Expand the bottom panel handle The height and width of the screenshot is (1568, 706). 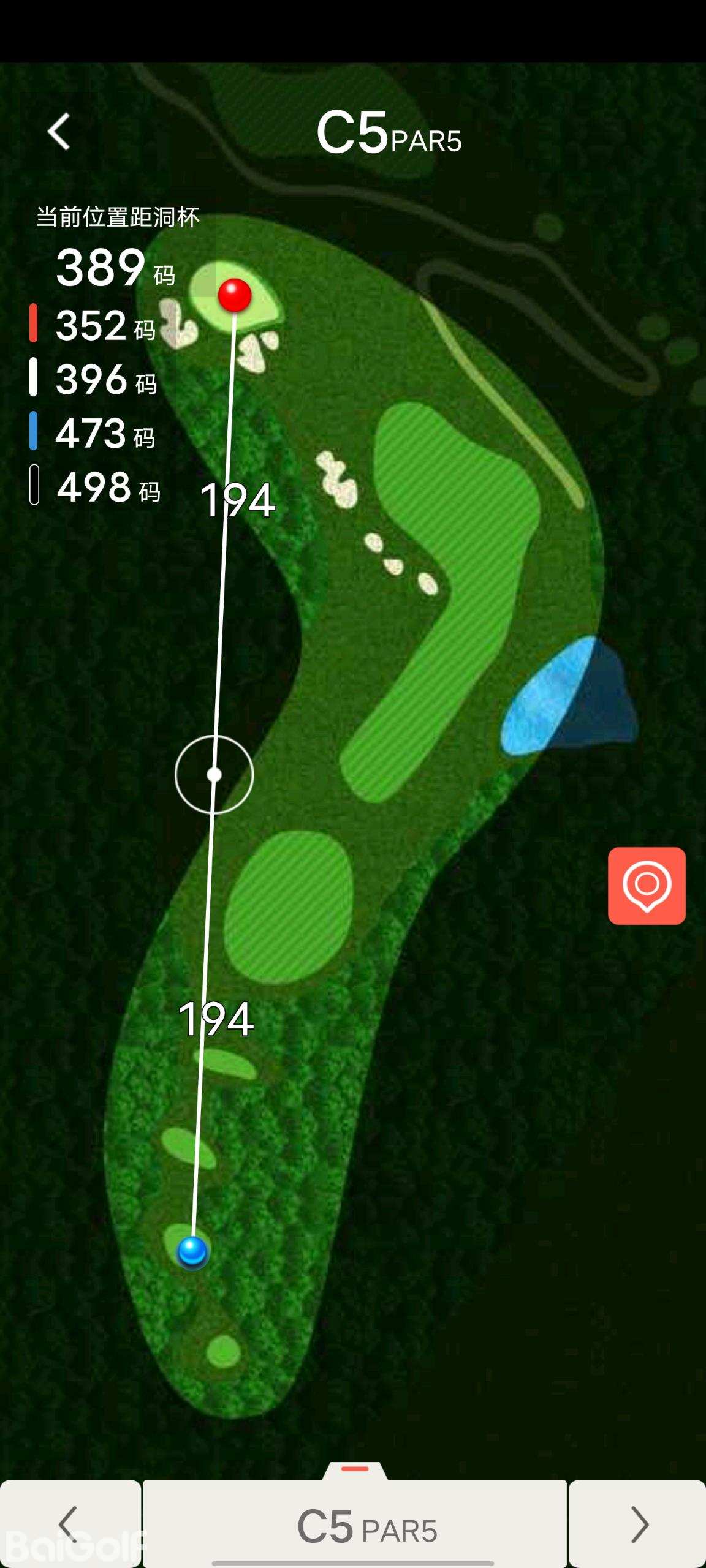pos(355,1469)
